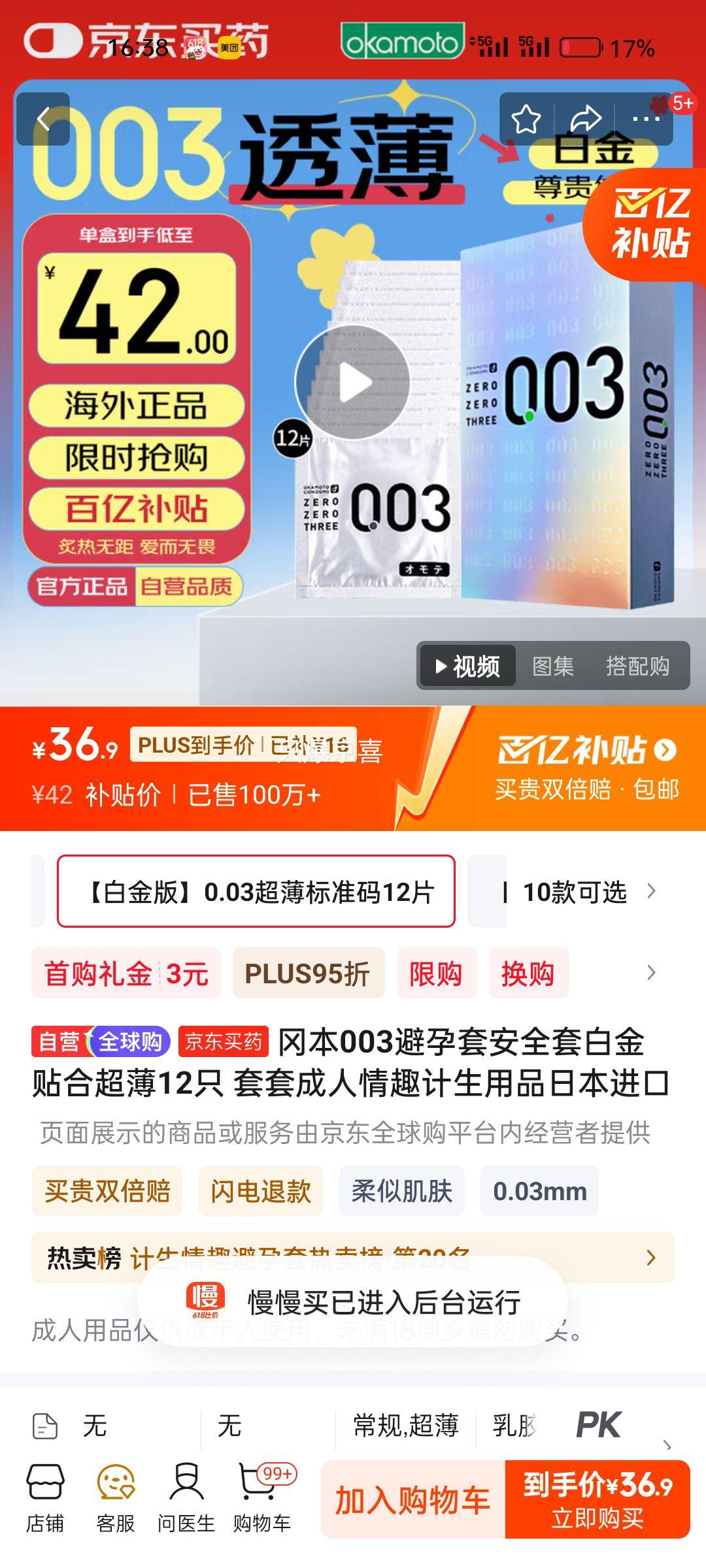Select the 白金版 0.03超薄标准码12片 option
Screen dimensions: 706x1568
(x=256, y=891)
